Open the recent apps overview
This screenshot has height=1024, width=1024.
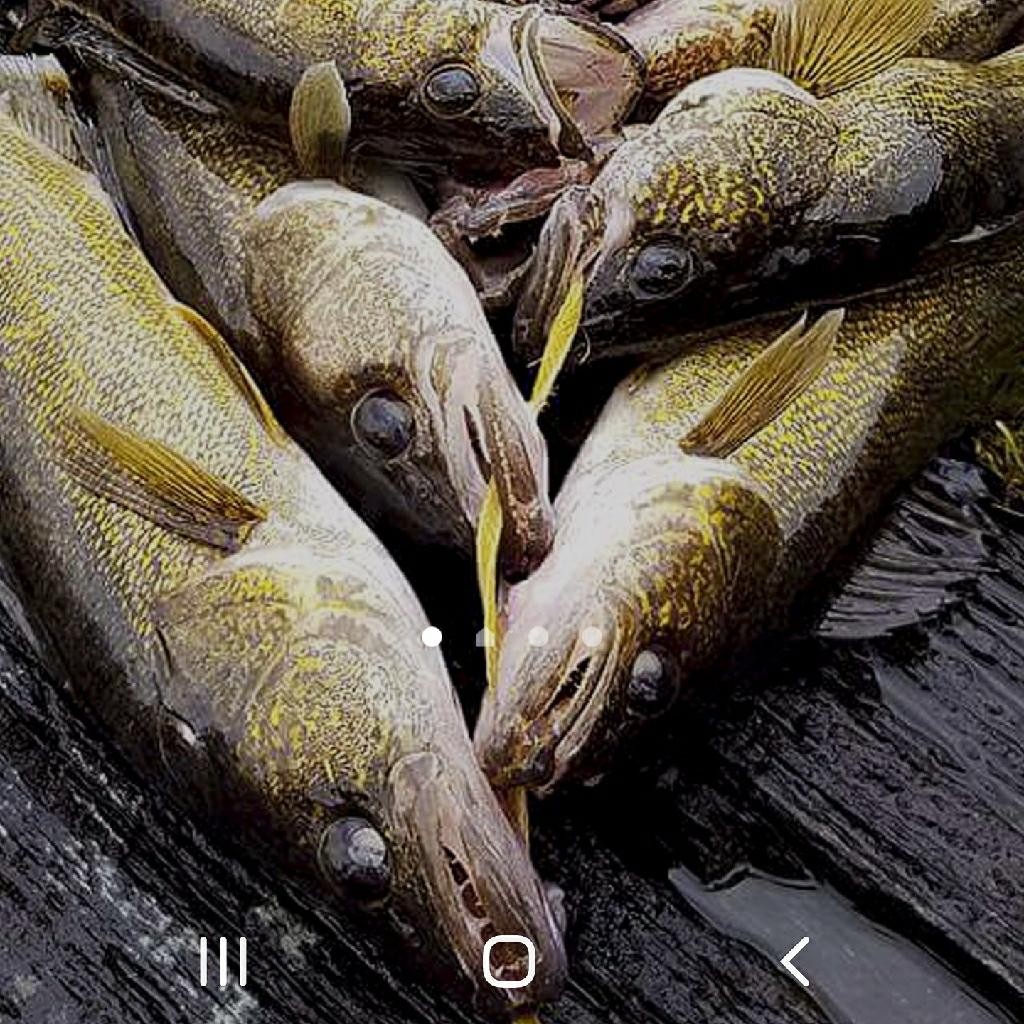(x=222, y=962)
